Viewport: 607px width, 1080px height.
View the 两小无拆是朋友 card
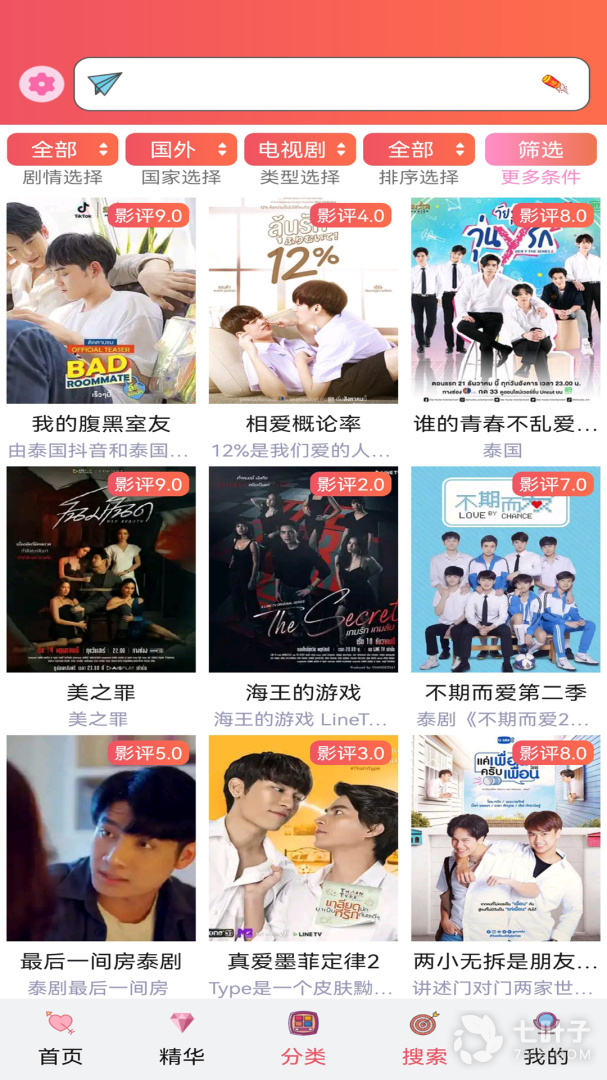[505, 838]
